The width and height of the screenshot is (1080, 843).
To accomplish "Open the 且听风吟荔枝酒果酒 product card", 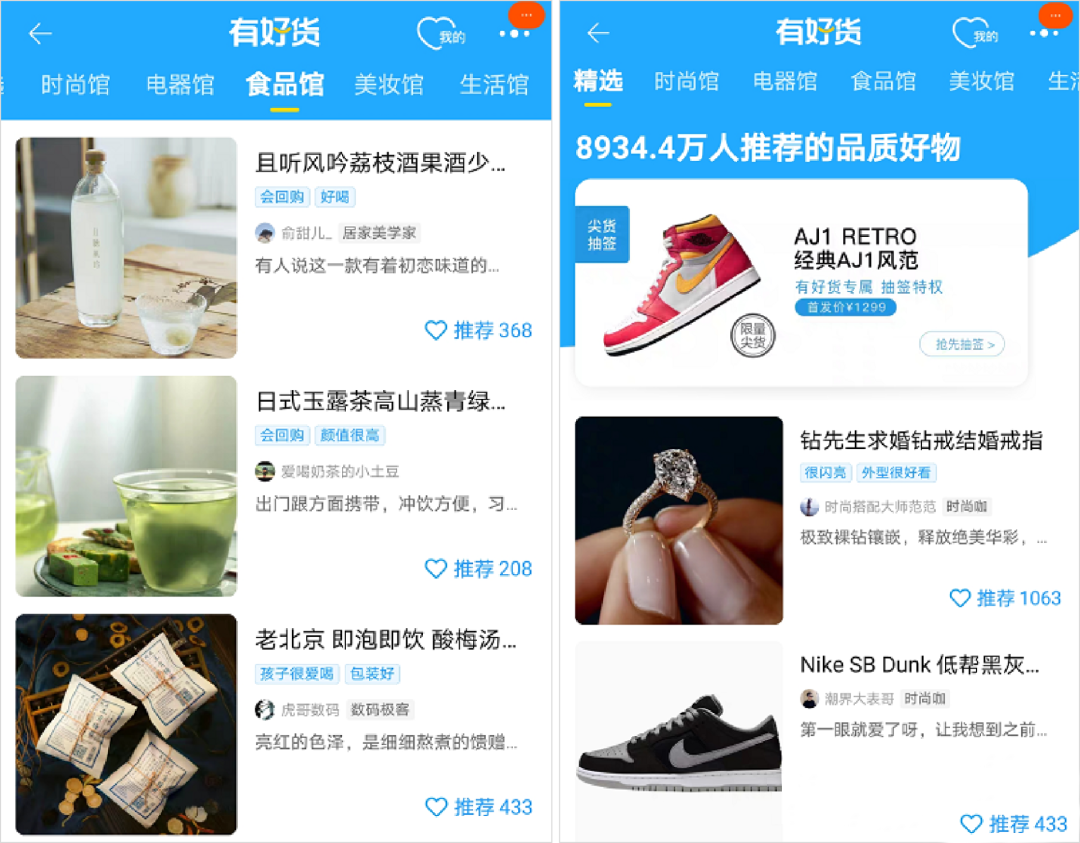I will coord(380,163).
